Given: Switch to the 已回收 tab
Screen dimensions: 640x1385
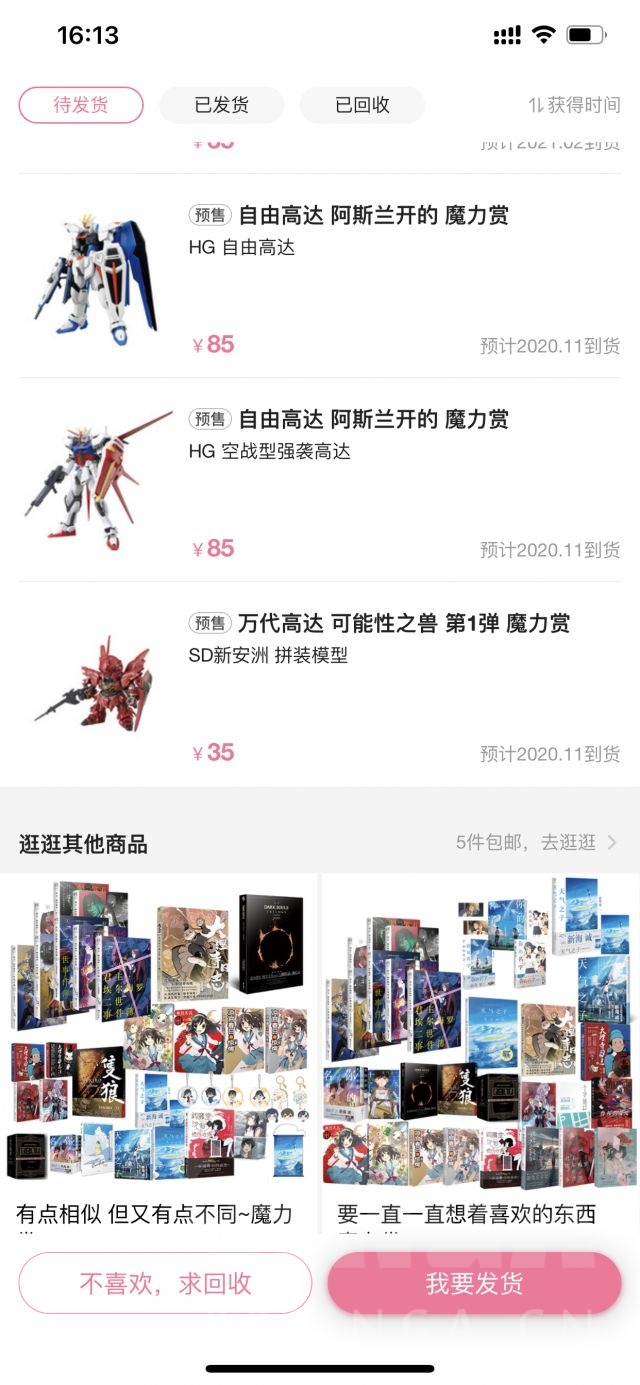Looking at the screenshot, I should tap(362, 105).
